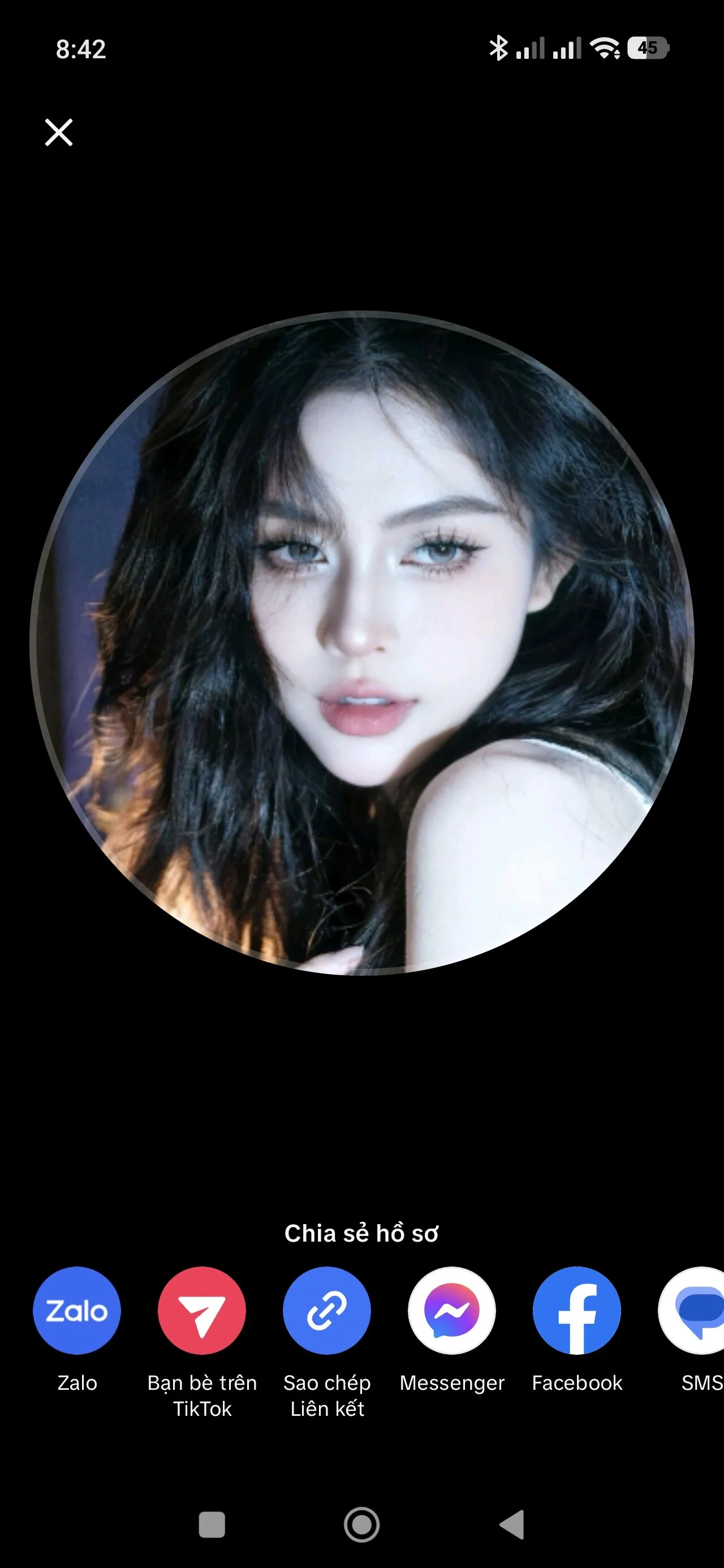Go back with the system back button
This screenshot has width=724, height=1568.
512,1524
